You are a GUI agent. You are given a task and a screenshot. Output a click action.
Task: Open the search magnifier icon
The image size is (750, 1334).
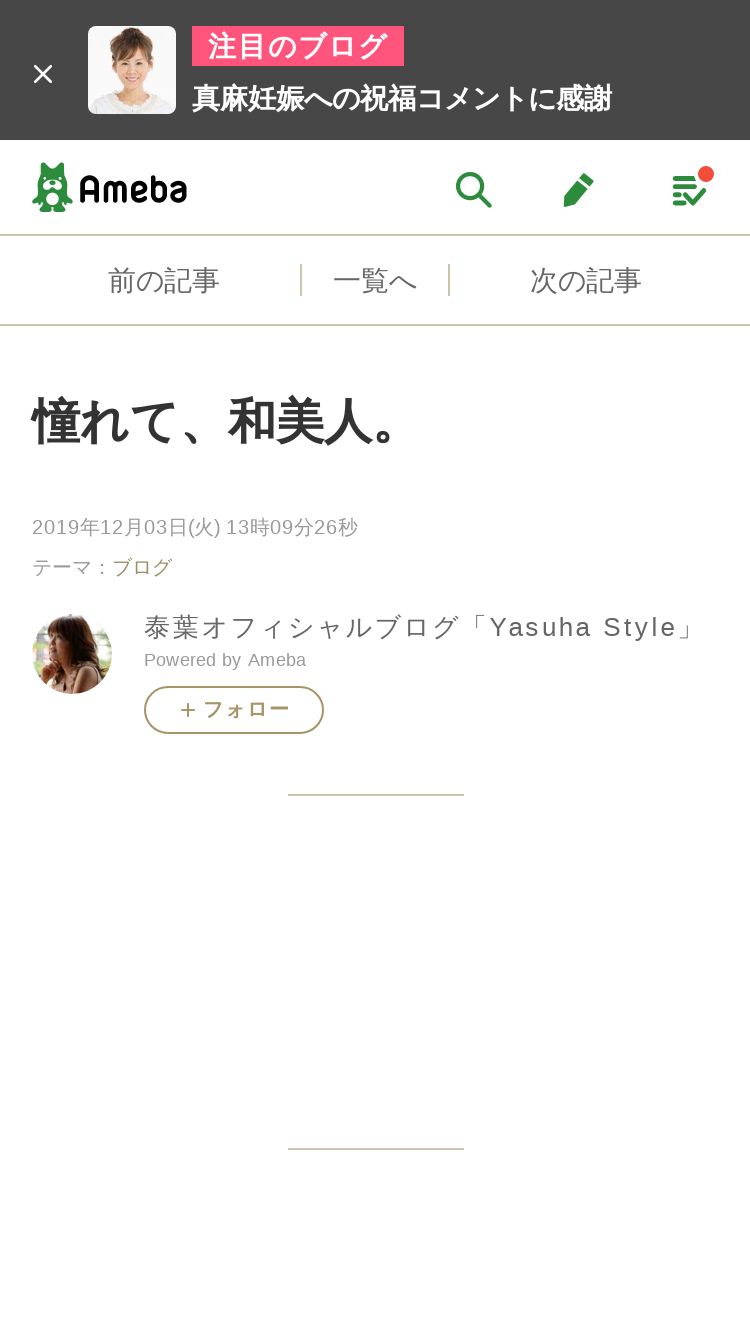473,189
